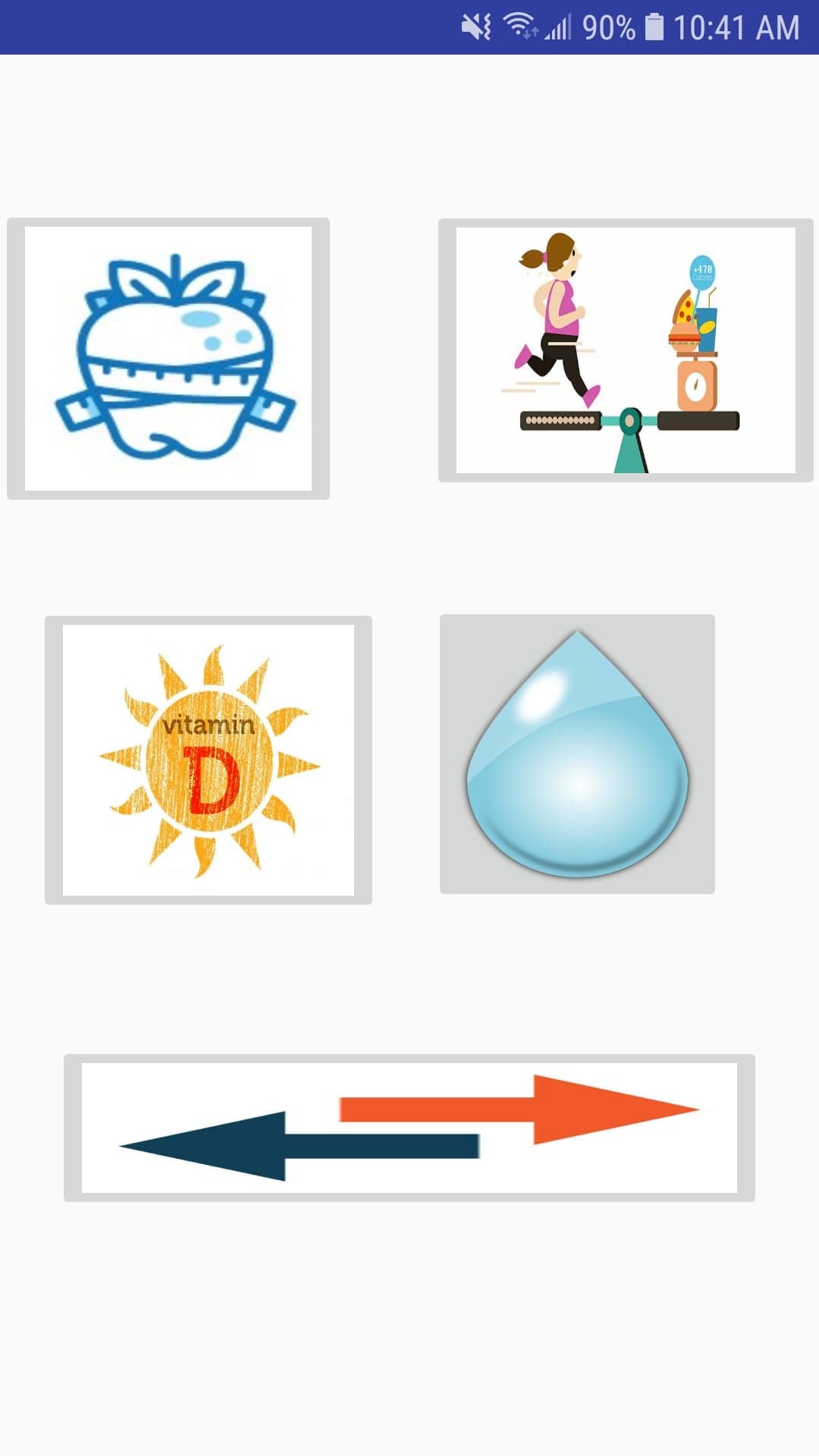Tap the water drop tile

577,754
